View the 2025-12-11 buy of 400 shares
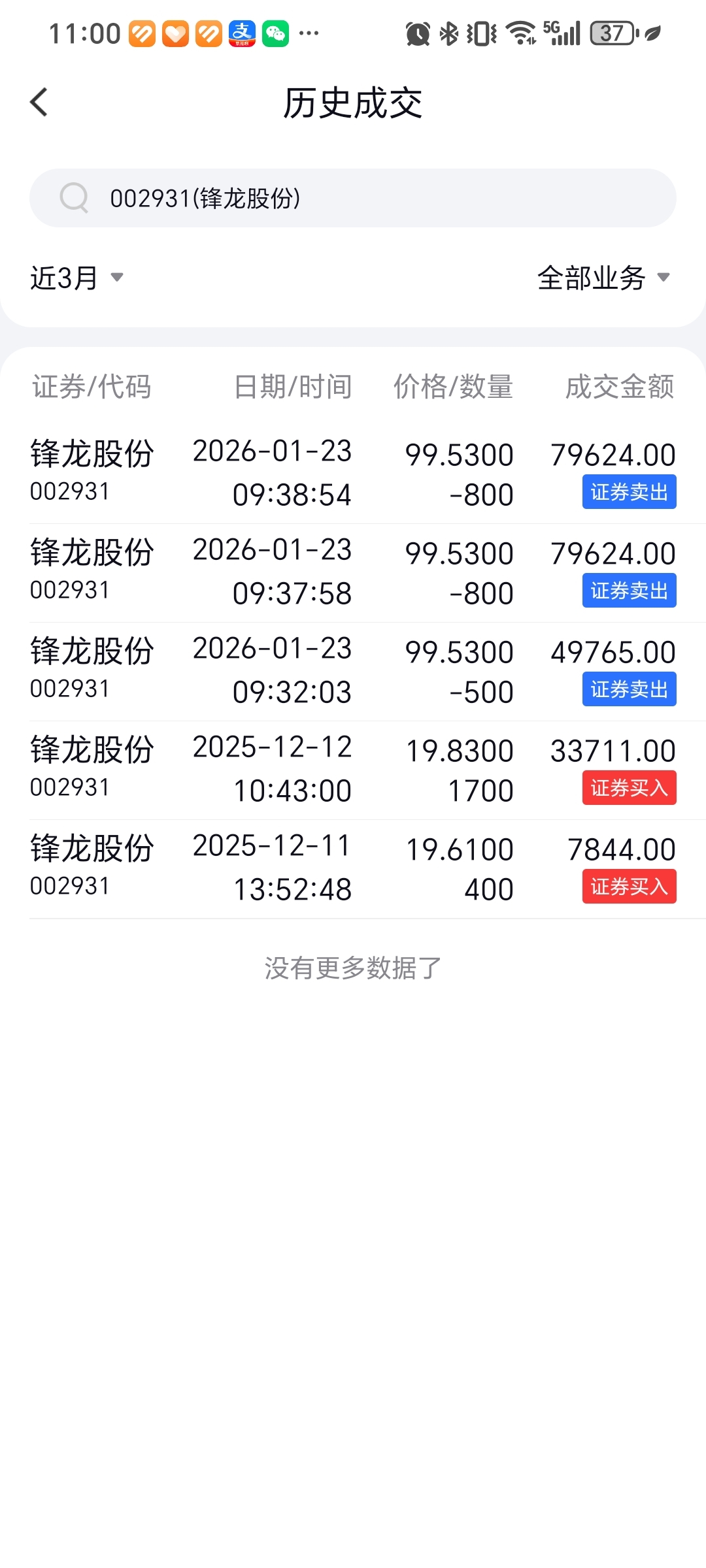The image size is (706, 1568). coord(353,868)
